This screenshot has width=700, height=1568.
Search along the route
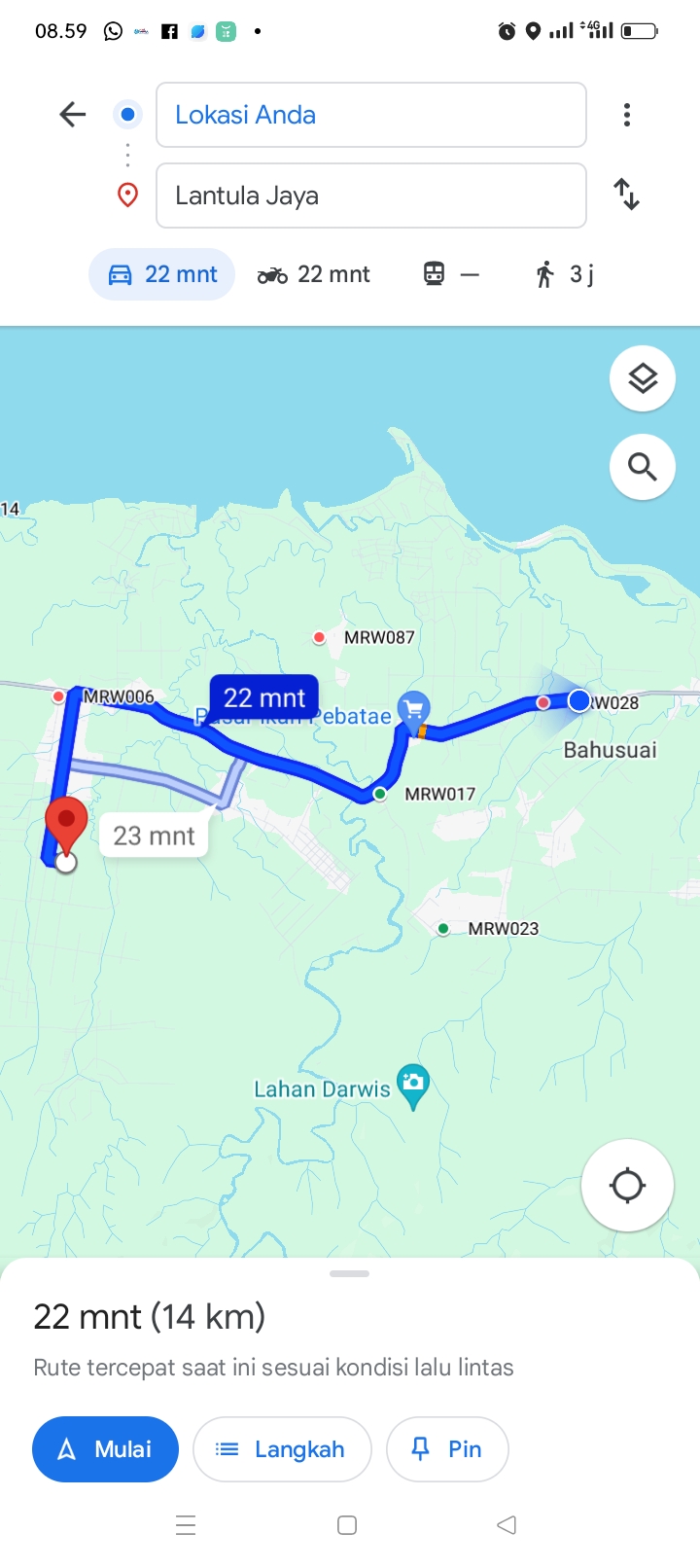(643, 467)
